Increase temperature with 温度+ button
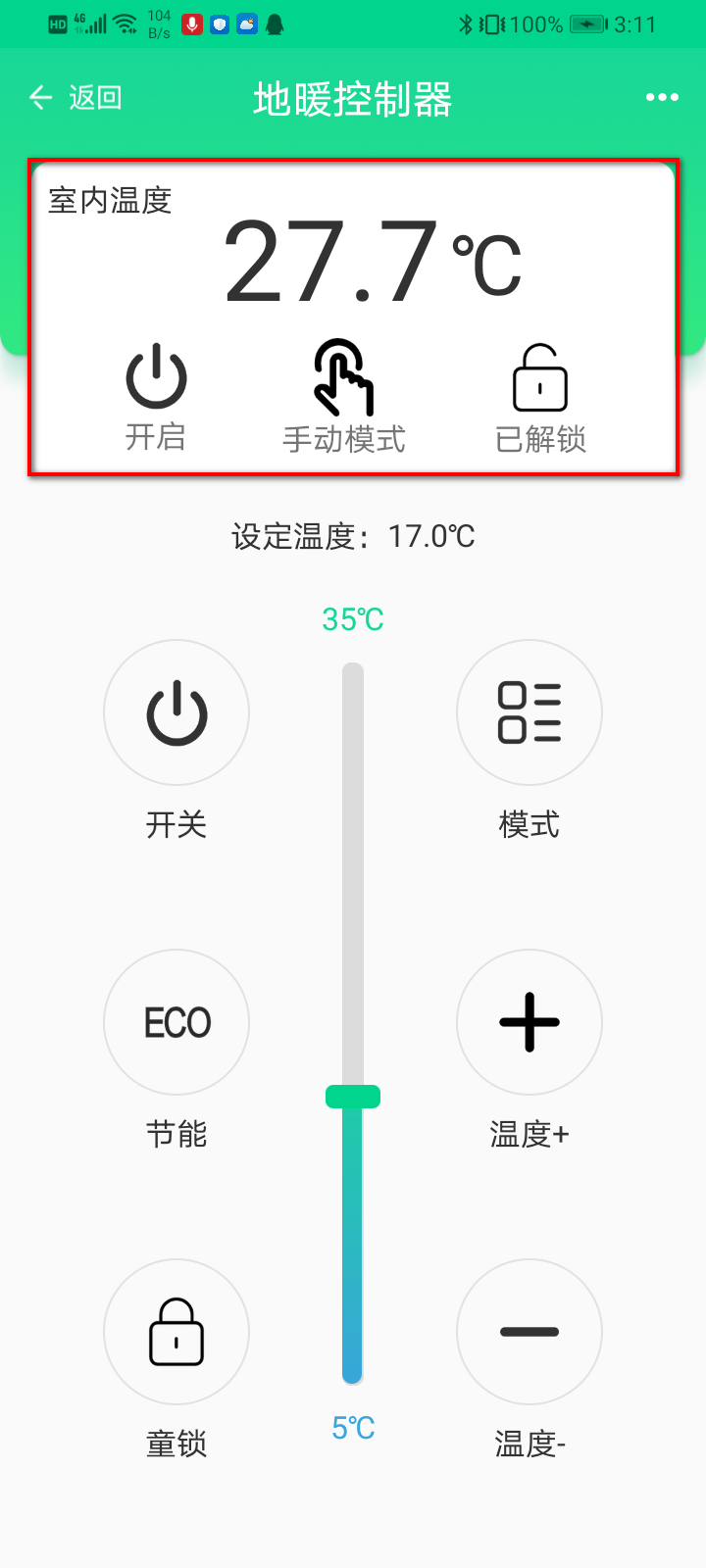The width and height of the screenshot is (706, 1568). (x=529, y=1022)
